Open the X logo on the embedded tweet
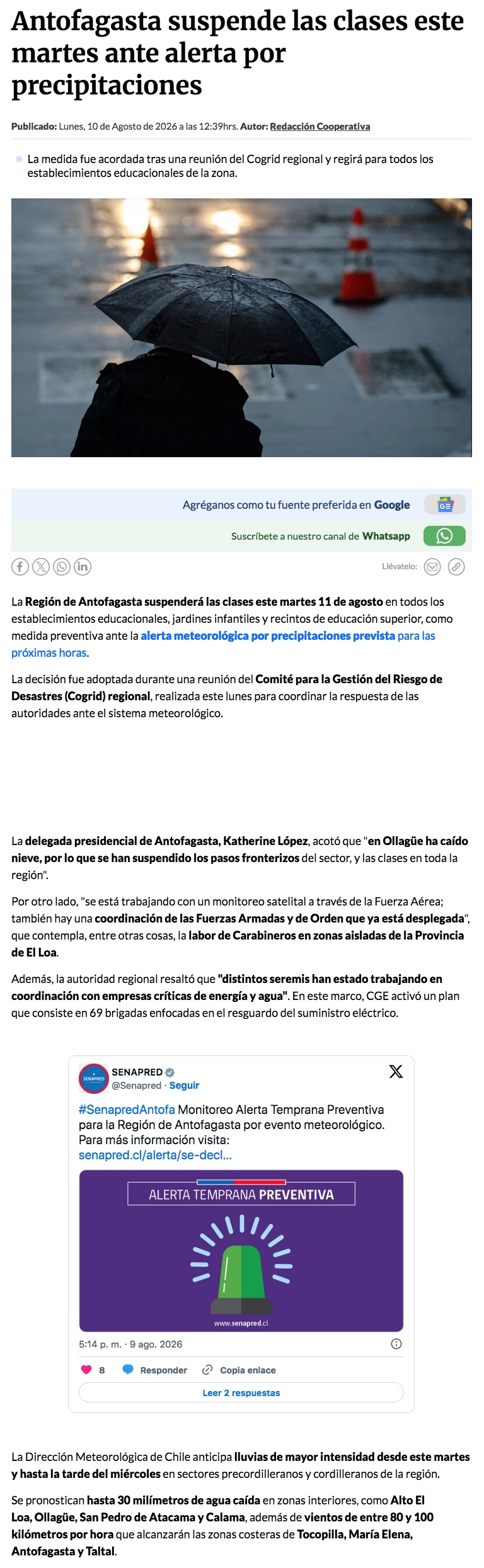This screenshot has height=1568, width=484. click(x=396, y=1071)
